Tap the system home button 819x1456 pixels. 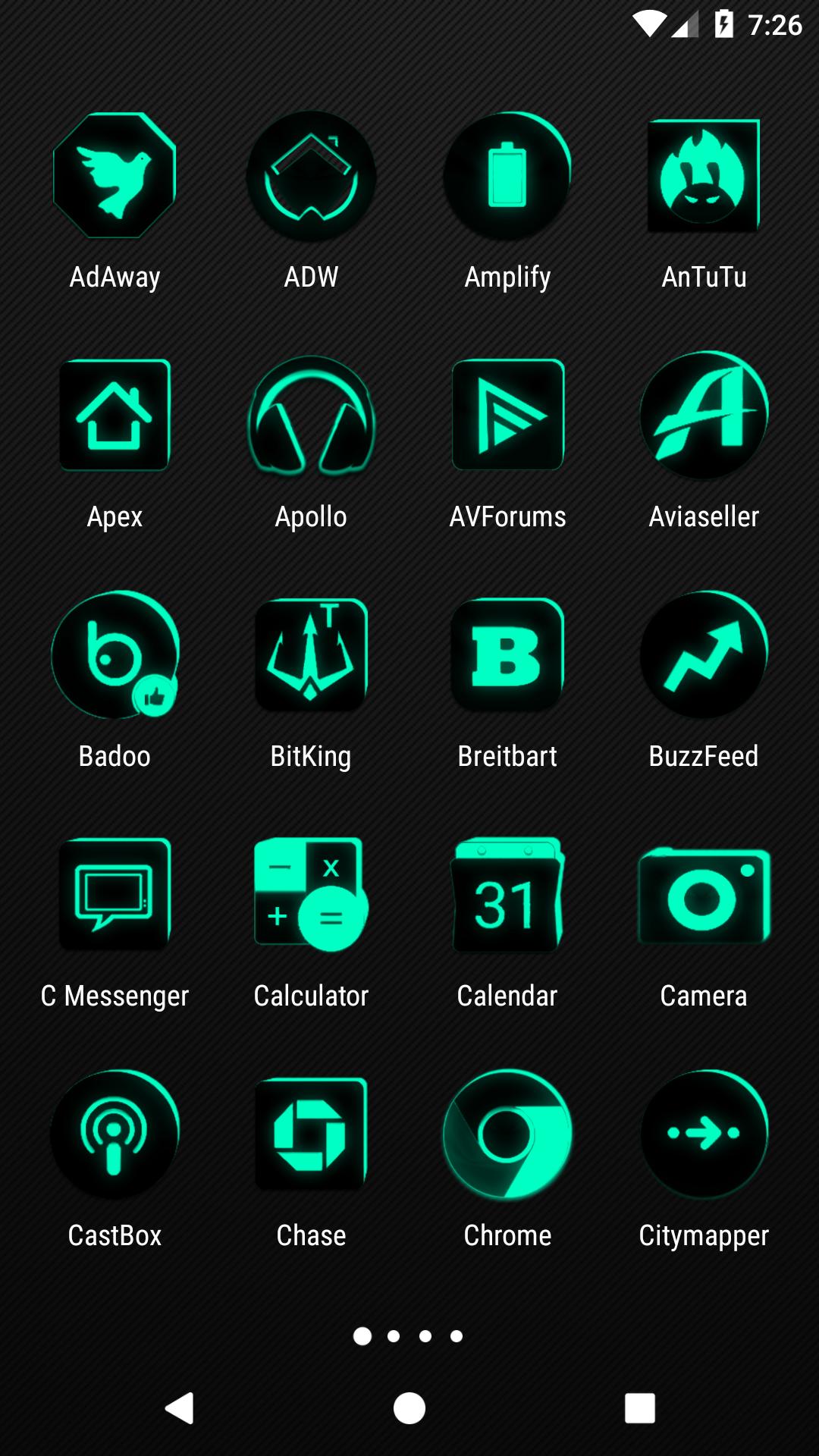point(409,1408)
